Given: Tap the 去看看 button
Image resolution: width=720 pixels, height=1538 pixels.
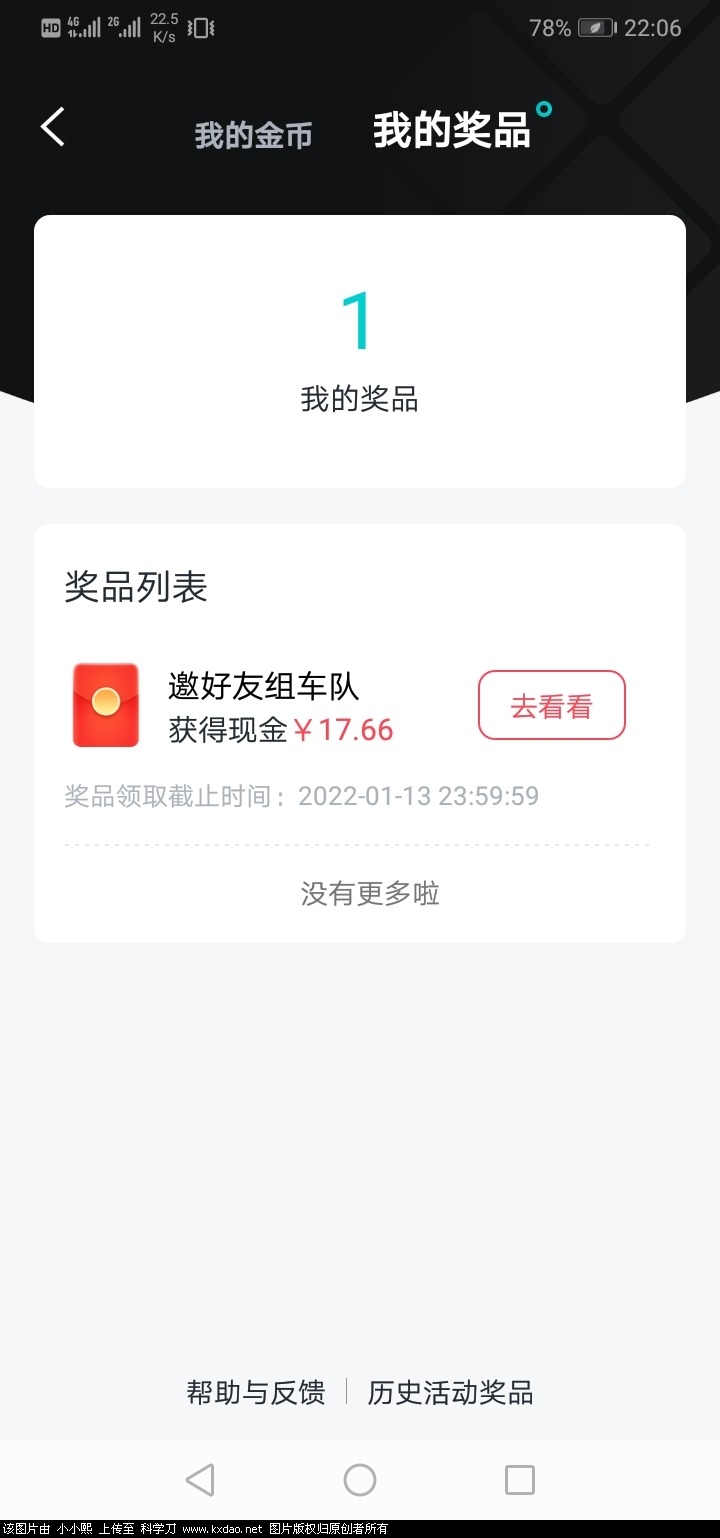Looking at the screenshot, I should point(552,706).
